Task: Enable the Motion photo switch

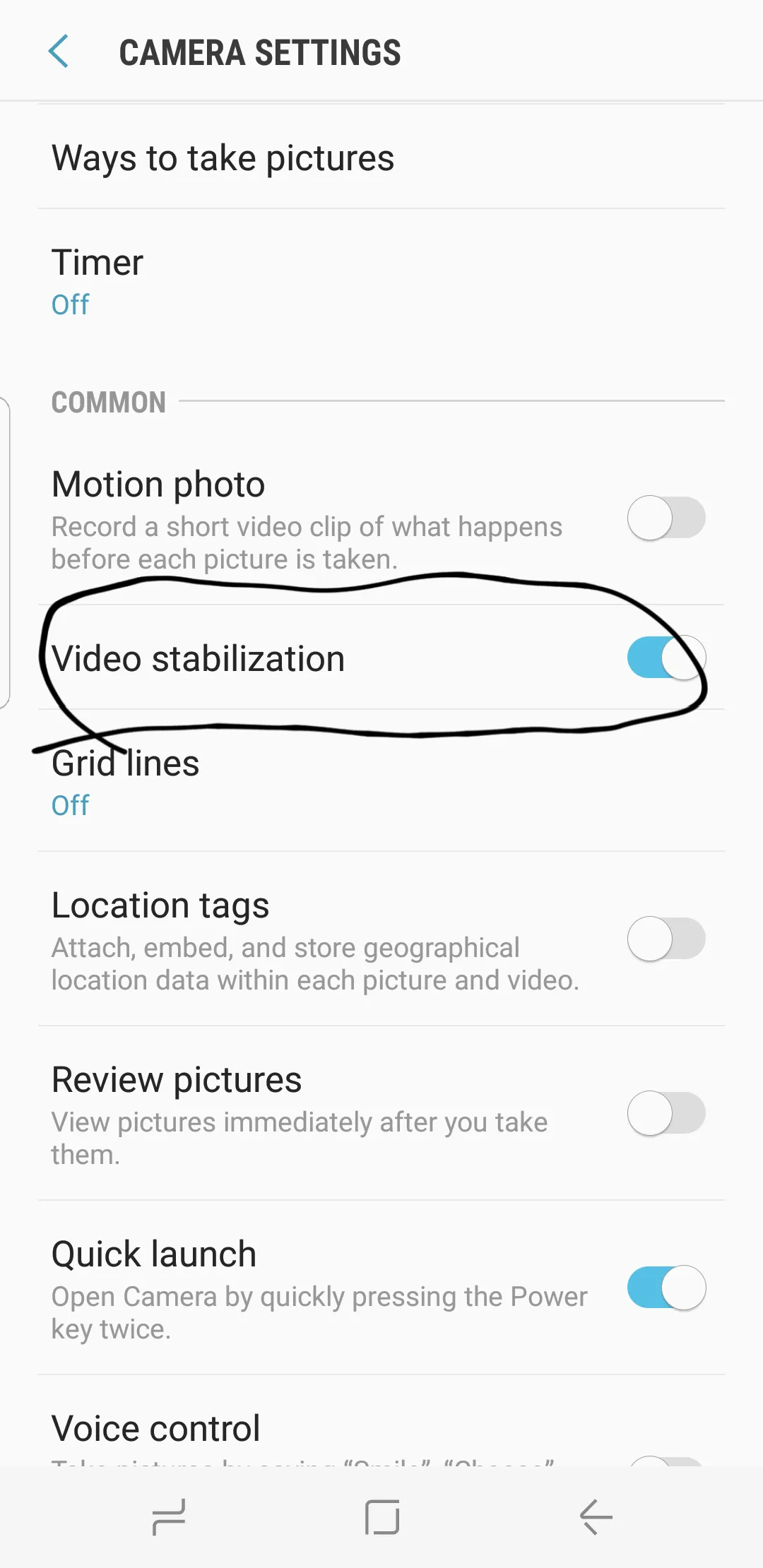Action: [666, 518]
